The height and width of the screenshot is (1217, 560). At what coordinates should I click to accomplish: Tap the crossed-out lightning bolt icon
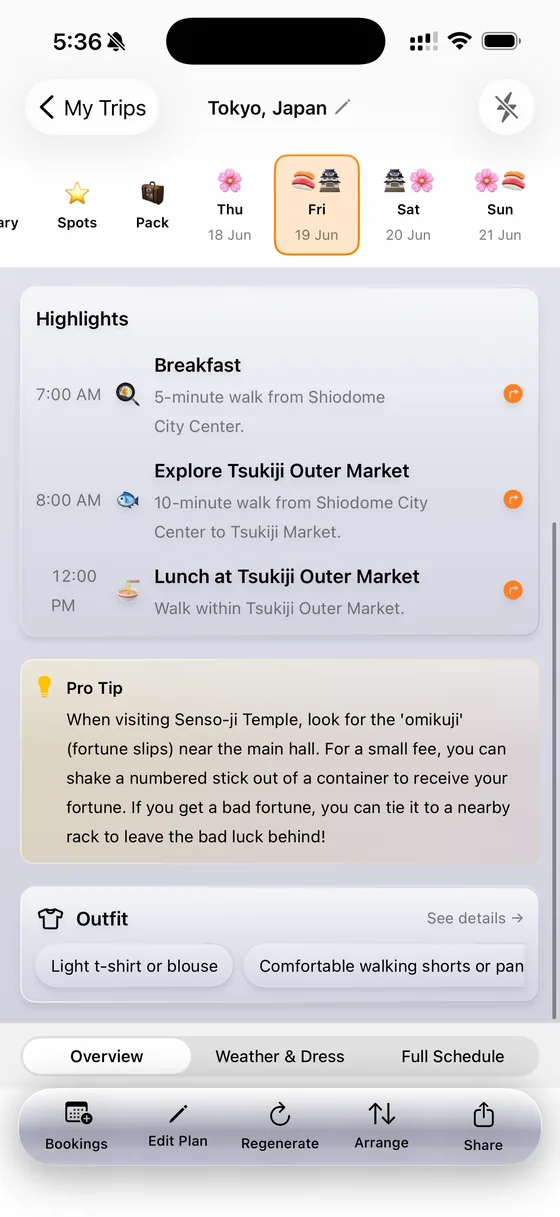click(x=506, y=107)
